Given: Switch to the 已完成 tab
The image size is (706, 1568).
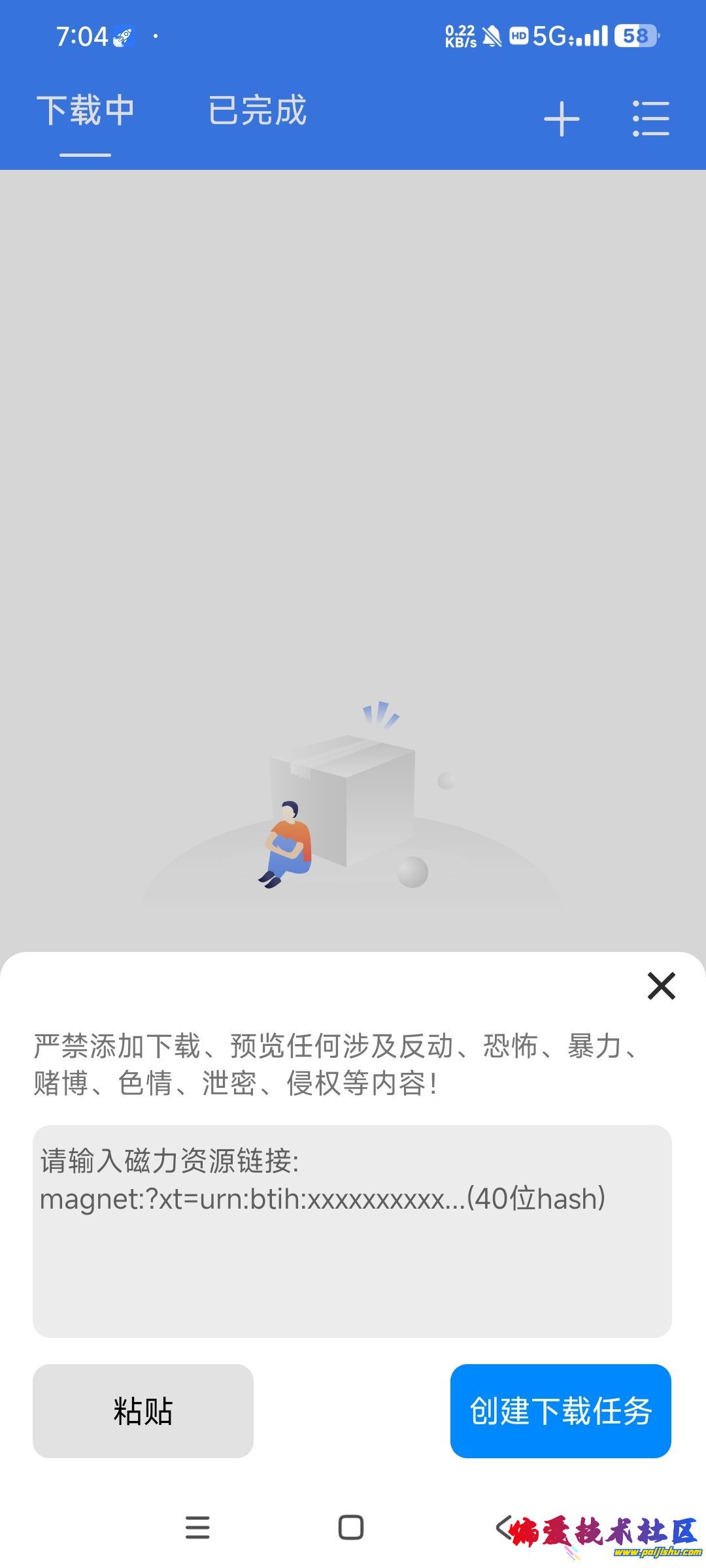Looking at the screenshot, I should [257, 110].
